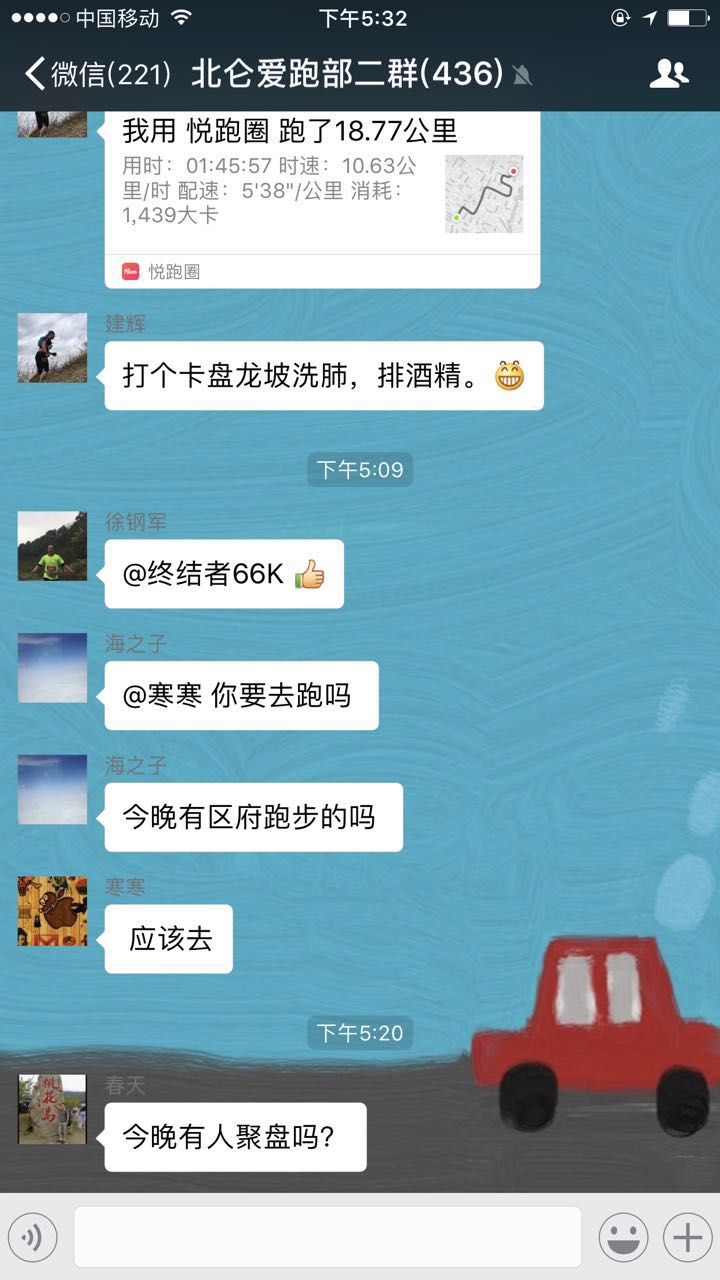Open the plus attachments menu
720x1280 pixels.
[x=688, y=1238]
